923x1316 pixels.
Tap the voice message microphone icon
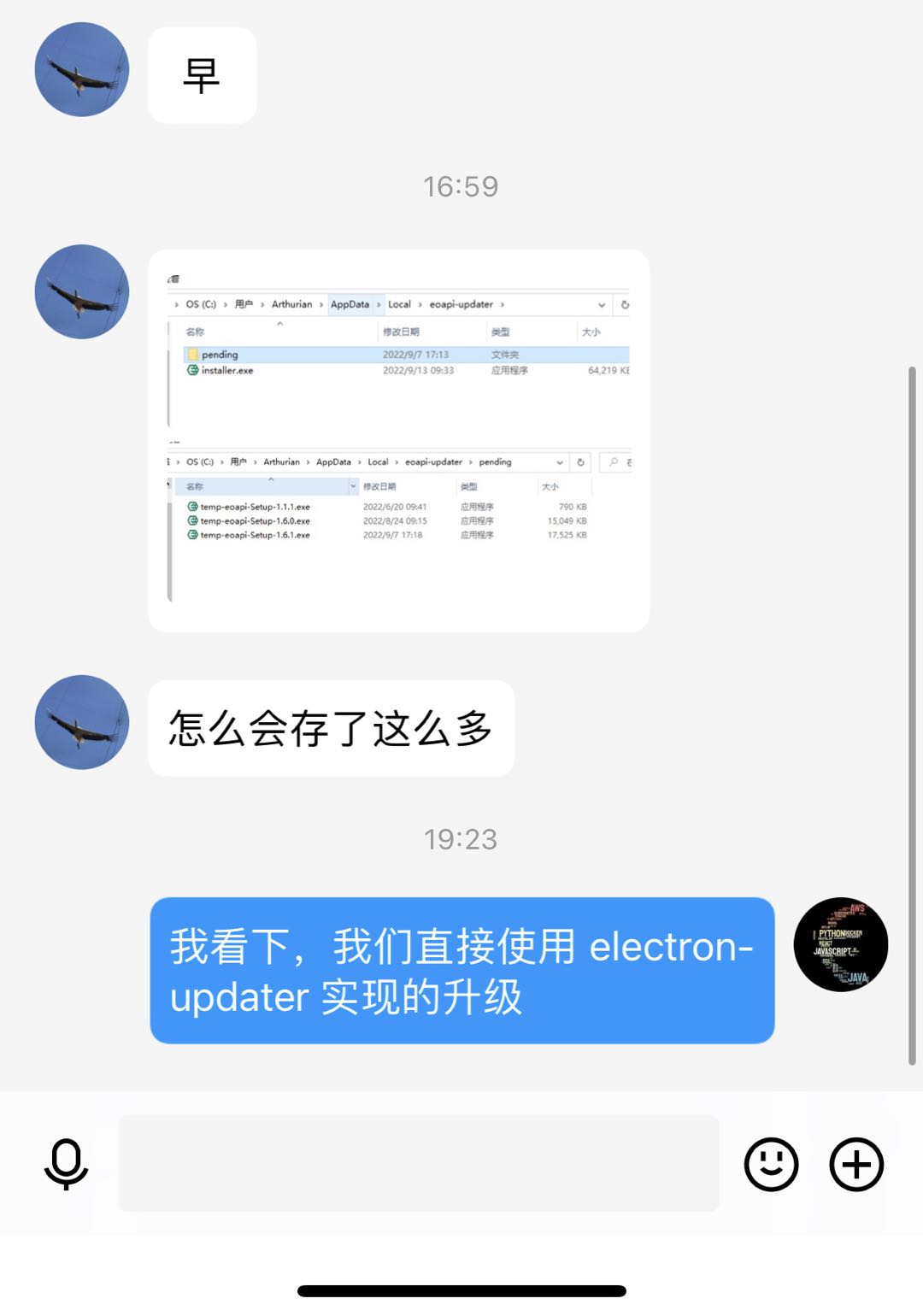point(66,1164)
